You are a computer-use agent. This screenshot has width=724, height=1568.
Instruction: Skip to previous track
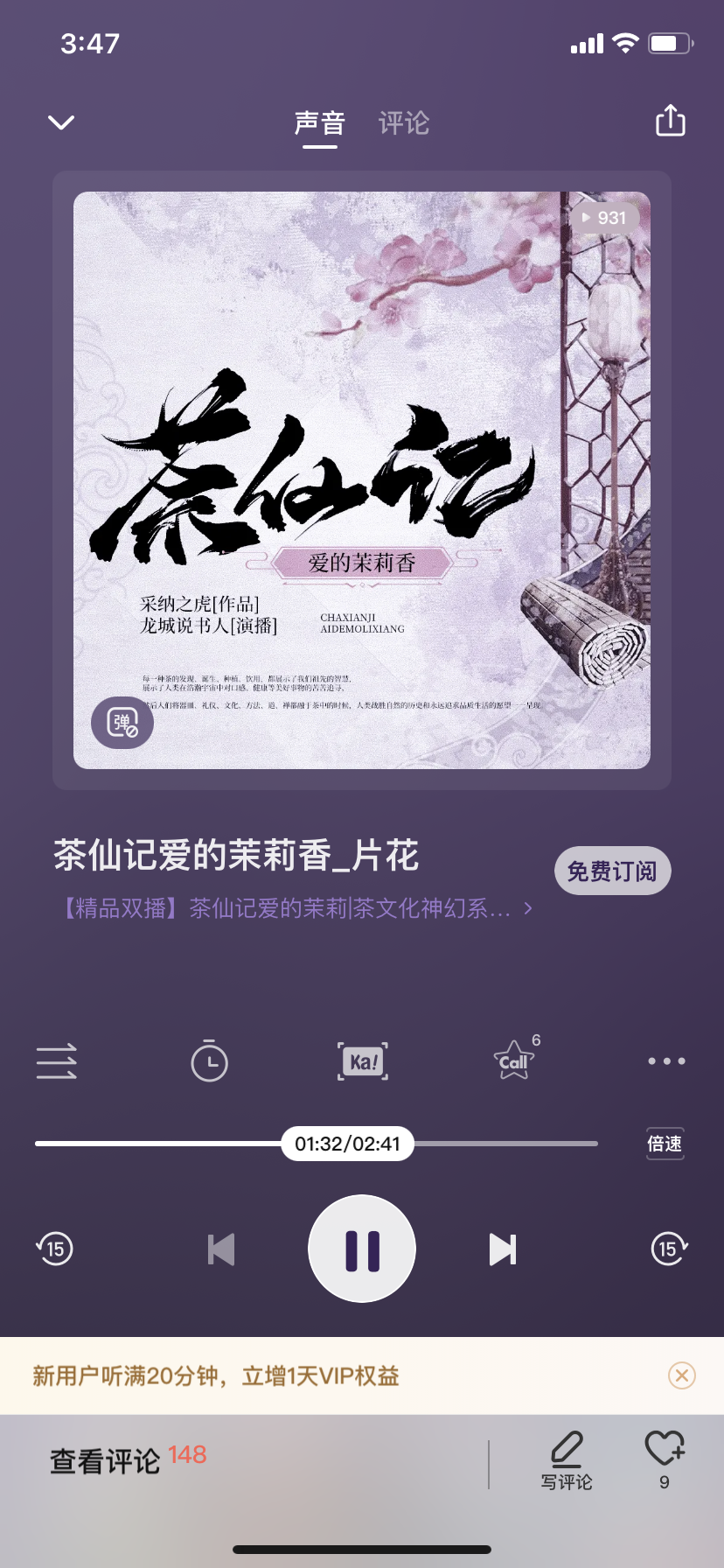[x=221, y=1249]
